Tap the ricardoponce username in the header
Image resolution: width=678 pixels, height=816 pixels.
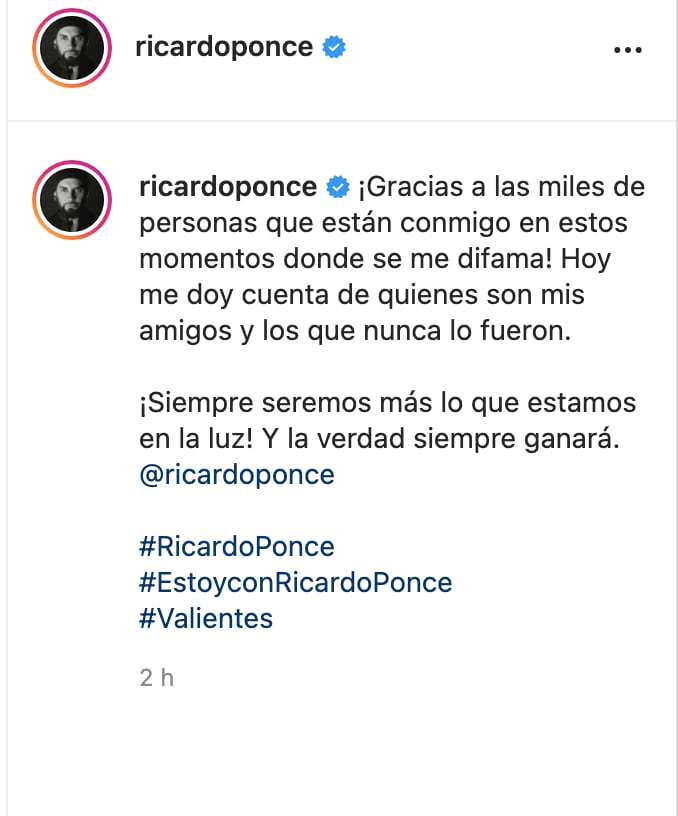[x=224, y=47]
